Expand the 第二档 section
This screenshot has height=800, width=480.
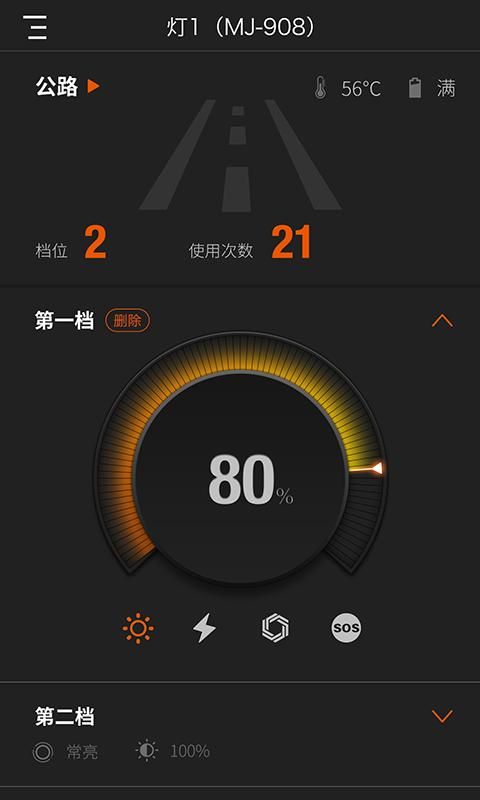[x=442, y=716]
